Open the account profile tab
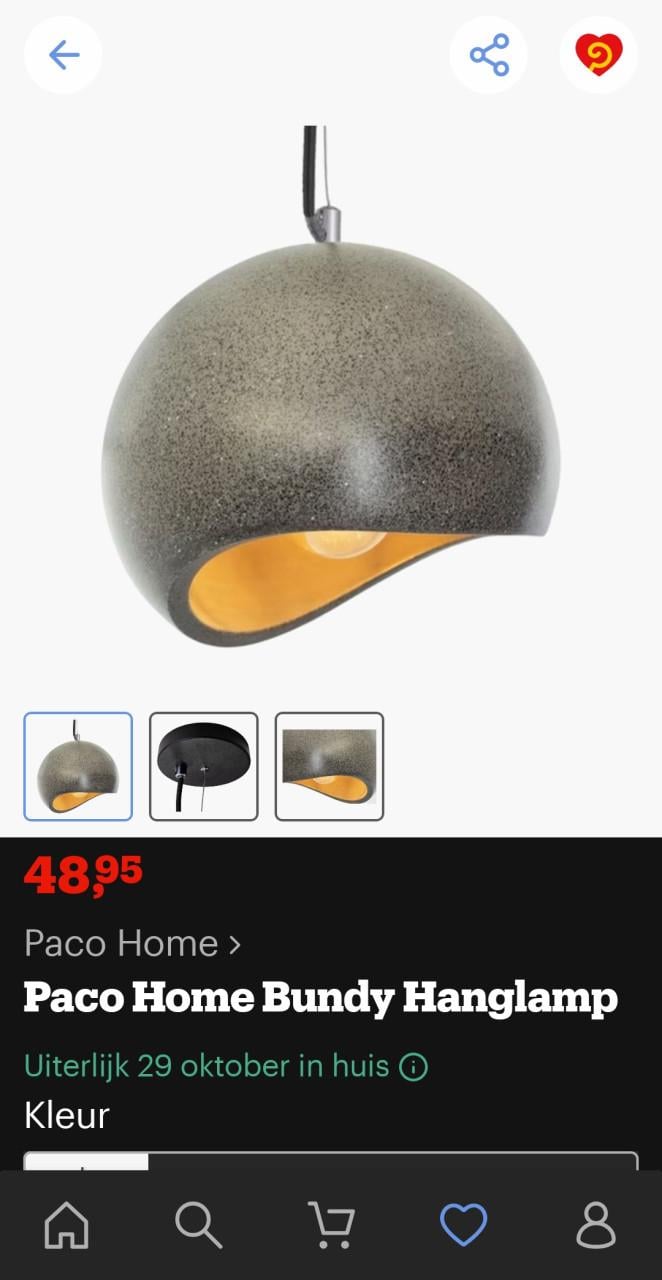This screenshot has height=1280, width=662. (596, 1225)
